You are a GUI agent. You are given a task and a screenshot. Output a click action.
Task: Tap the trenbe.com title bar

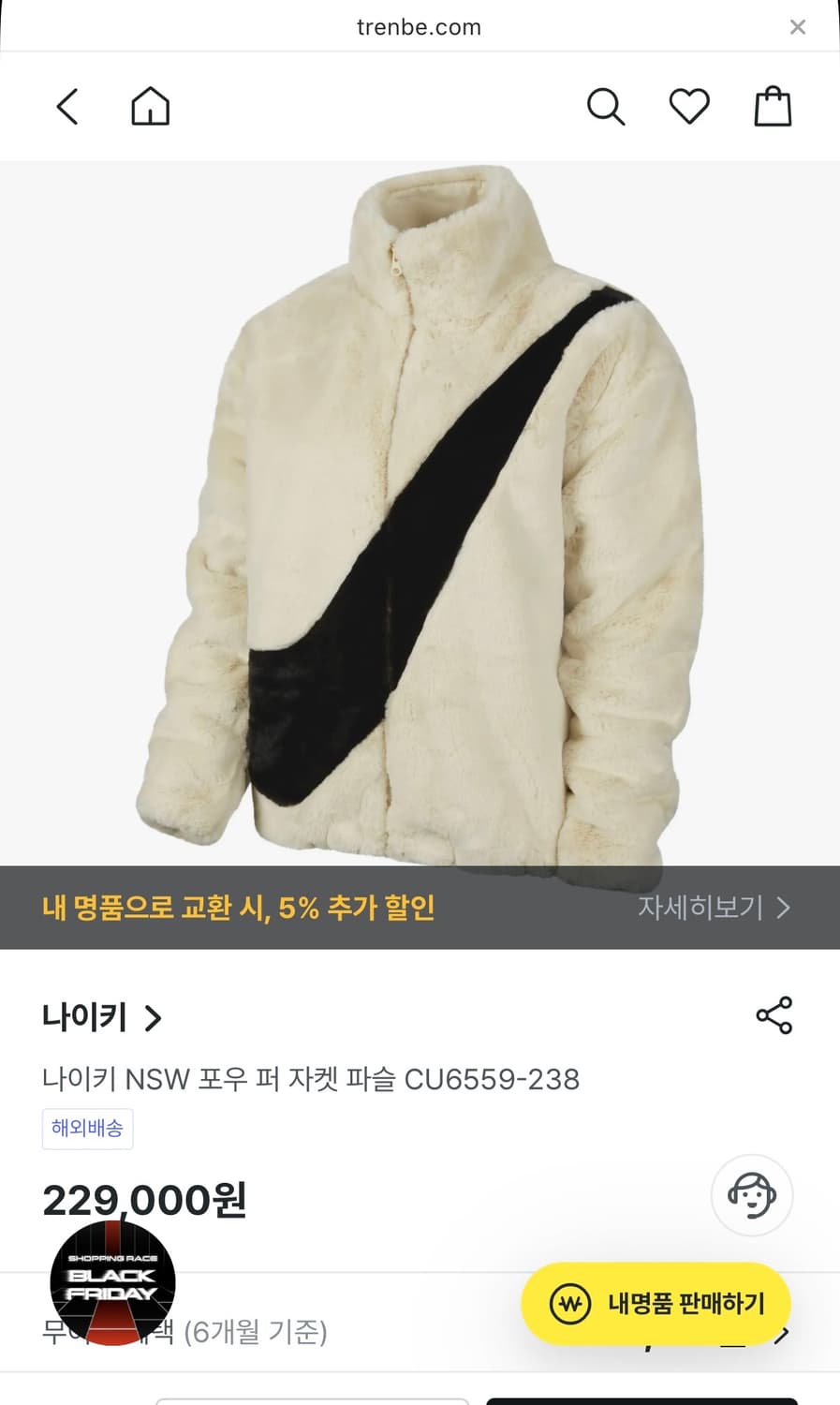(x=420, y=26)
